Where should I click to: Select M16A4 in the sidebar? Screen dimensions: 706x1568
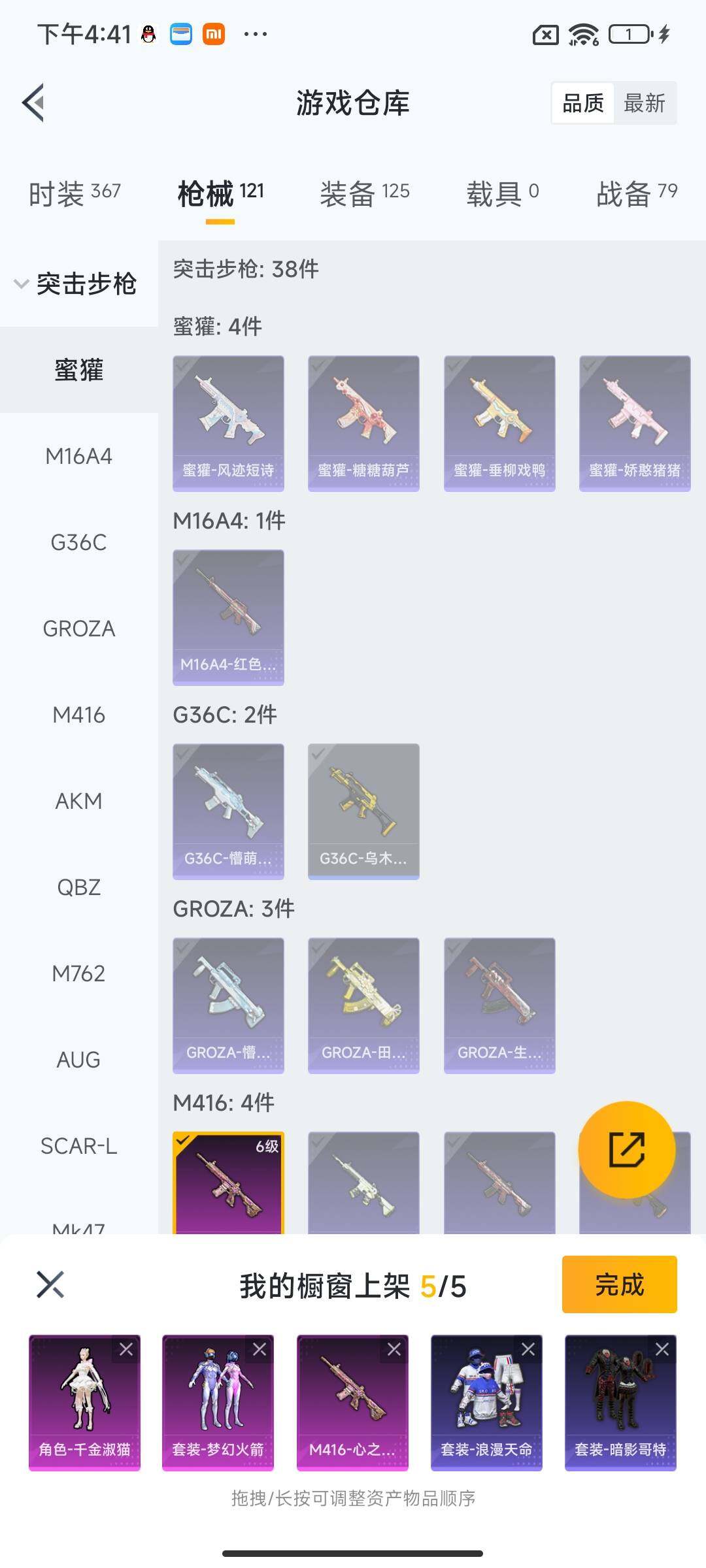(x=78, y=456)
